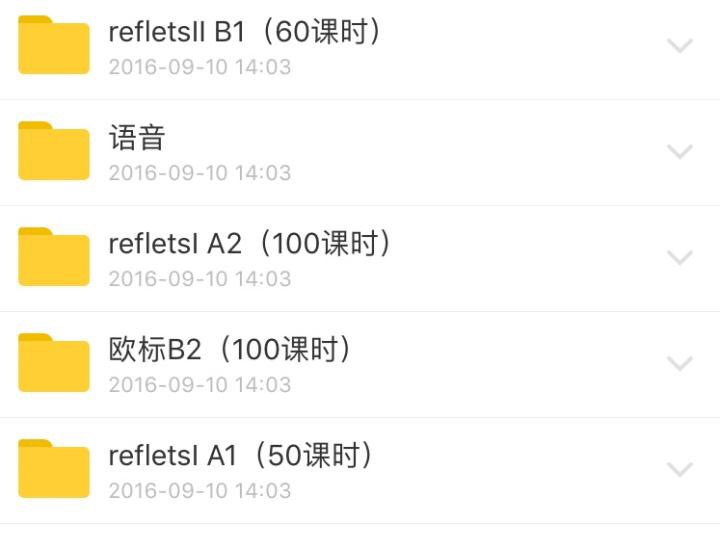Open the refletsI A2（100课时） folder
The image size is (720, 549).
[250, 244]
